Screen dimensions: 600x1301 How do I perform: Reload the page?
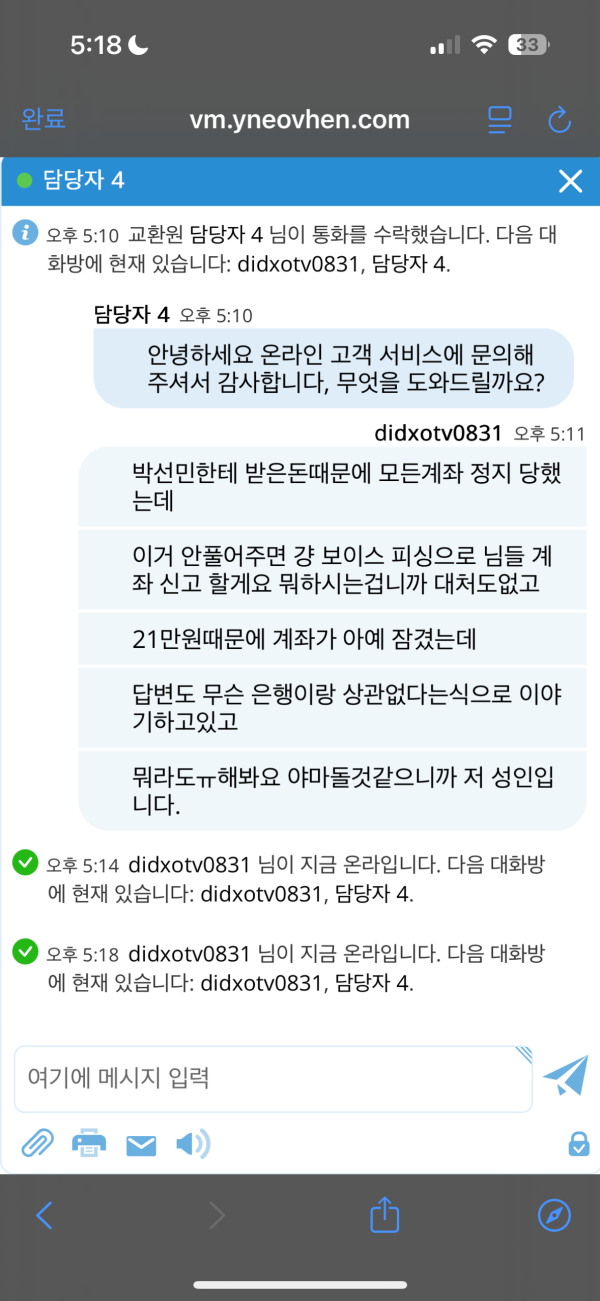[559, 120]
